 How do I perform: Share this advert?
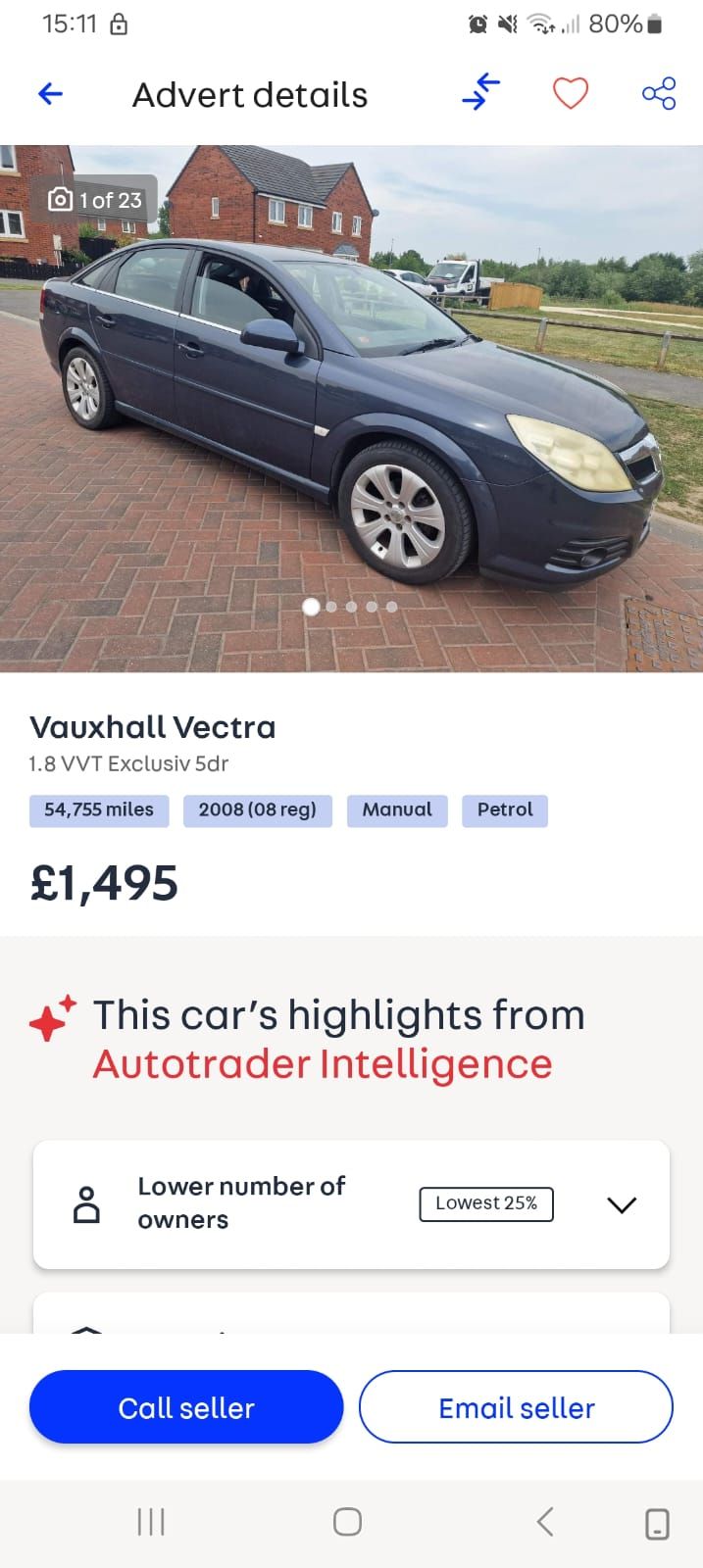click(659, 94)
